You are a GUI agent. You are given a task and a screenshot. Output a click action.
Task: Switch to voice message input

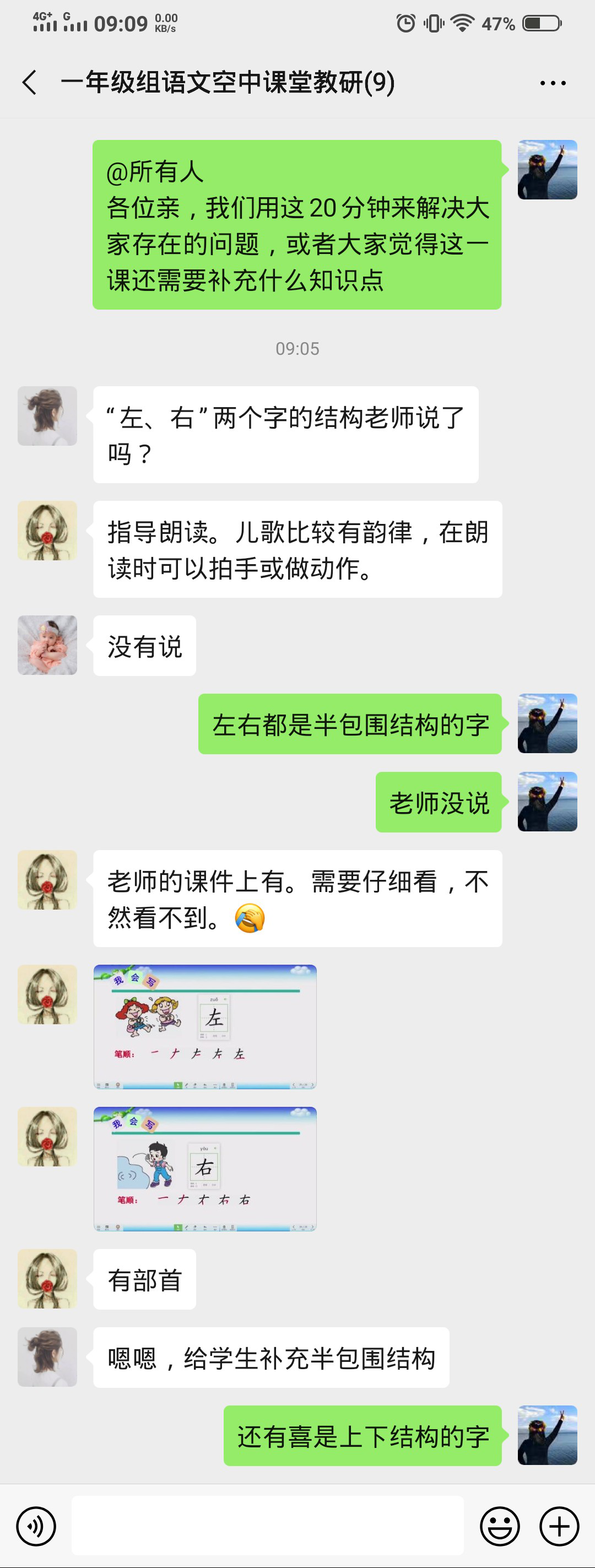[x=36, y=1526]
